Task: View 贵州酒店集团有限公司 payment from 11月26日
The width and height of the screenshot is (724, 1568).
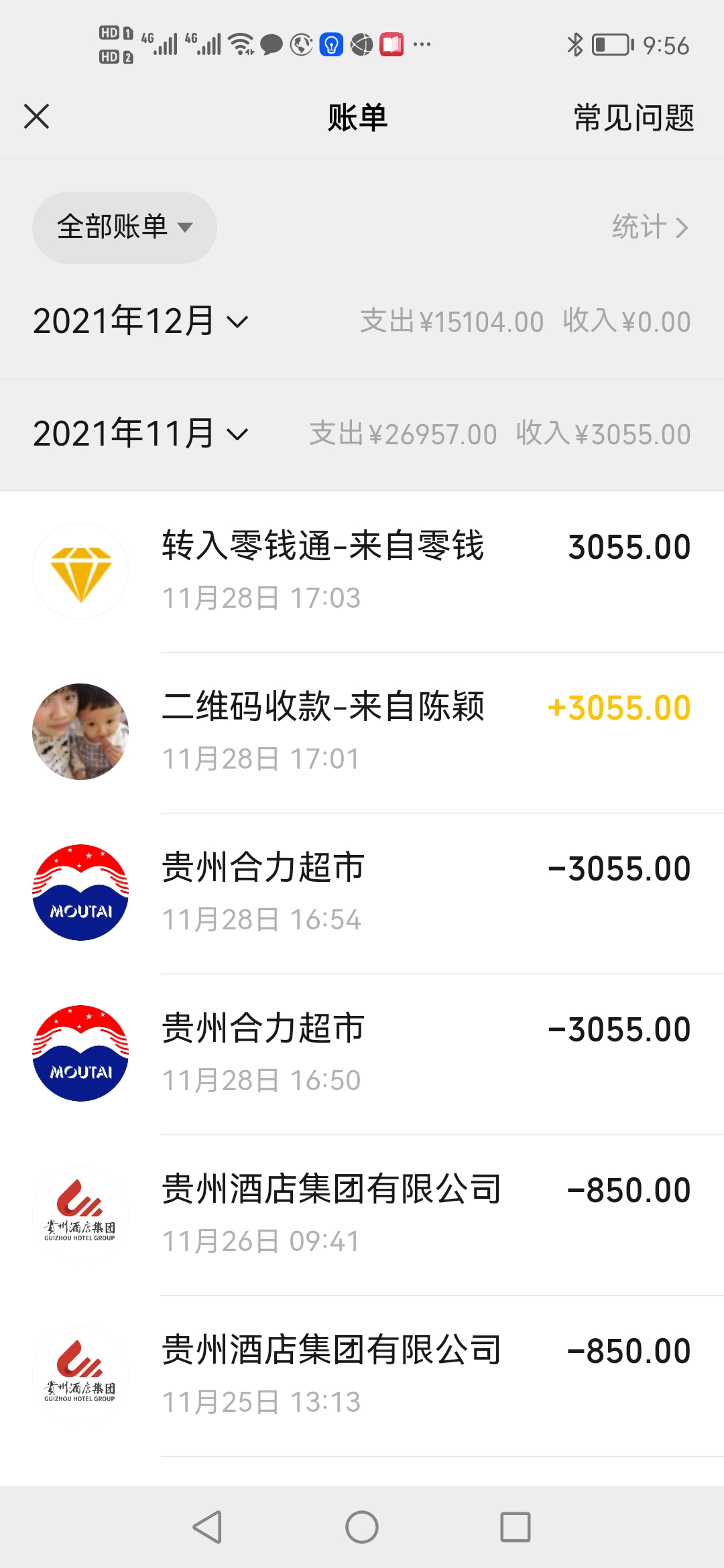Action: click(362, 1214)
